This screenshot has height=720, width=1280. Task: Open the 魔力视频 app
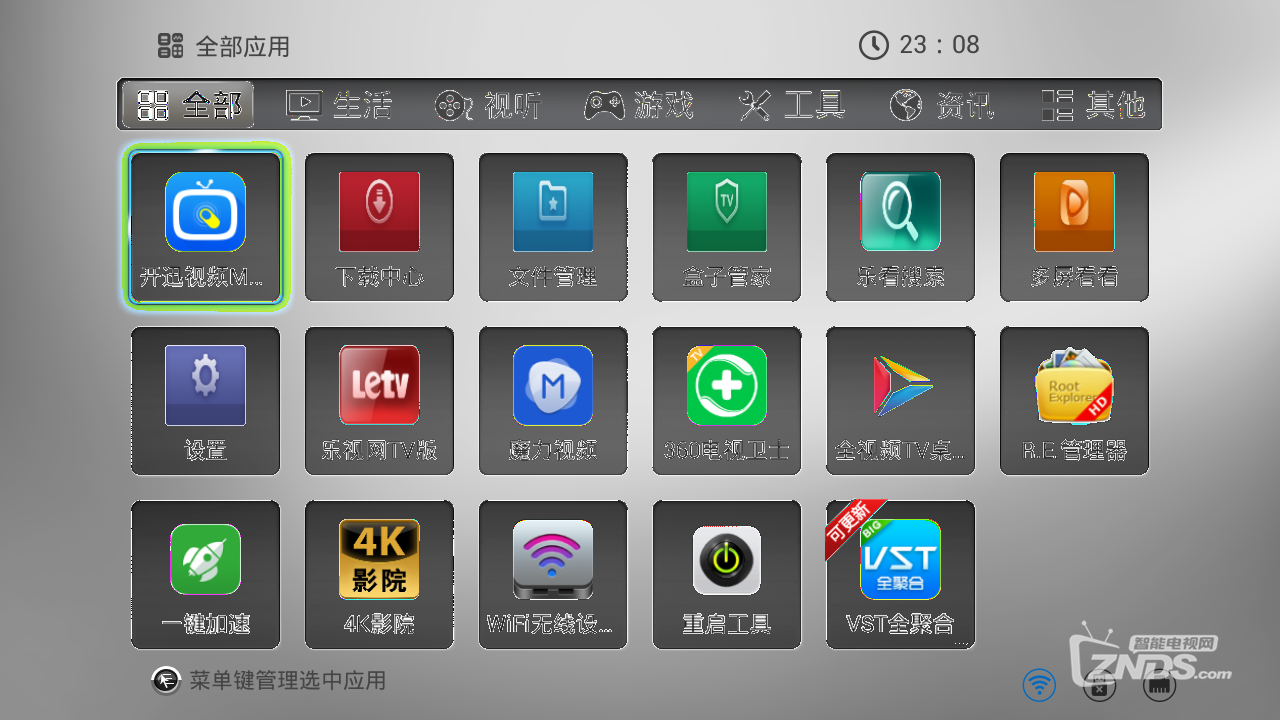[553, 400]
